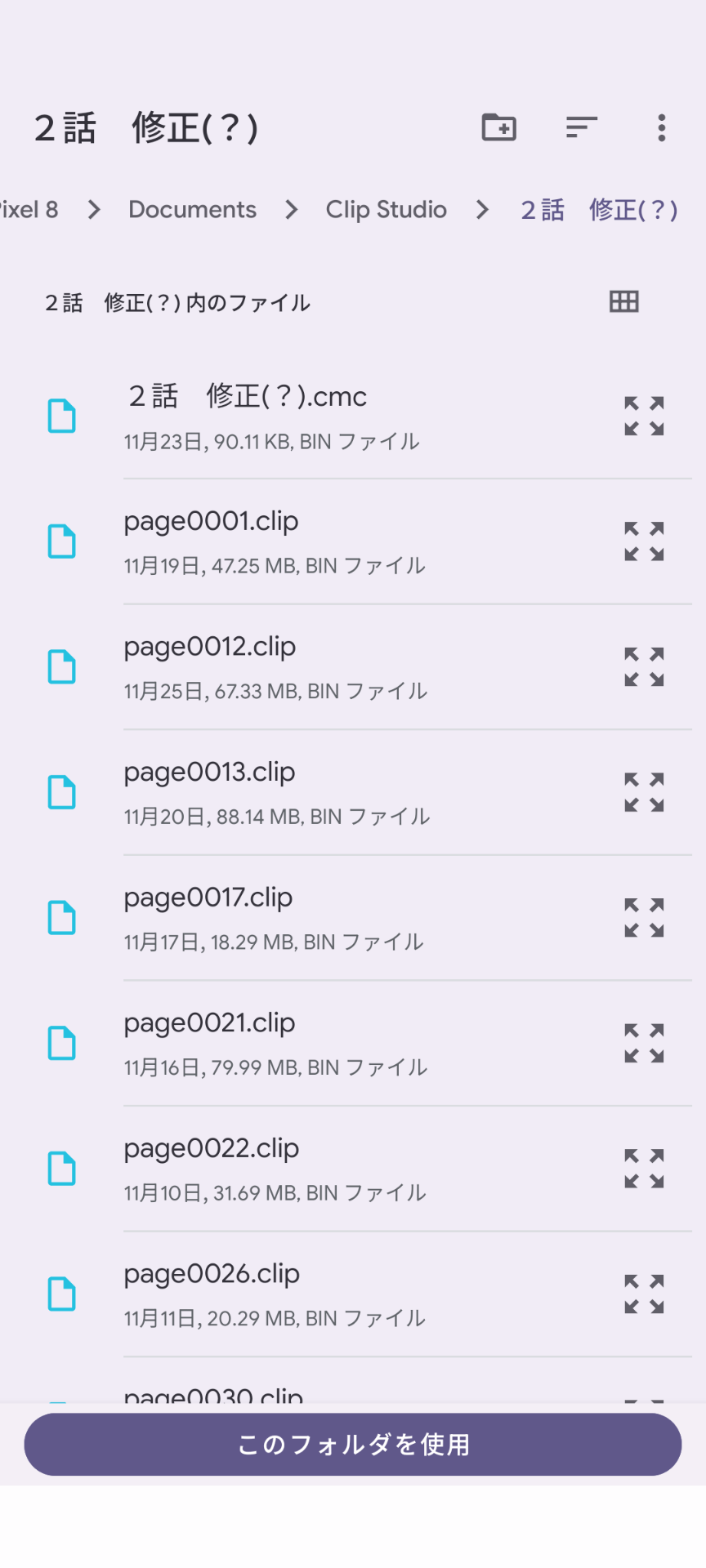This screenshot has width=706, height=1568.
Task: Toggle expansion arrows on page0021.clip
Action: 643,1042
